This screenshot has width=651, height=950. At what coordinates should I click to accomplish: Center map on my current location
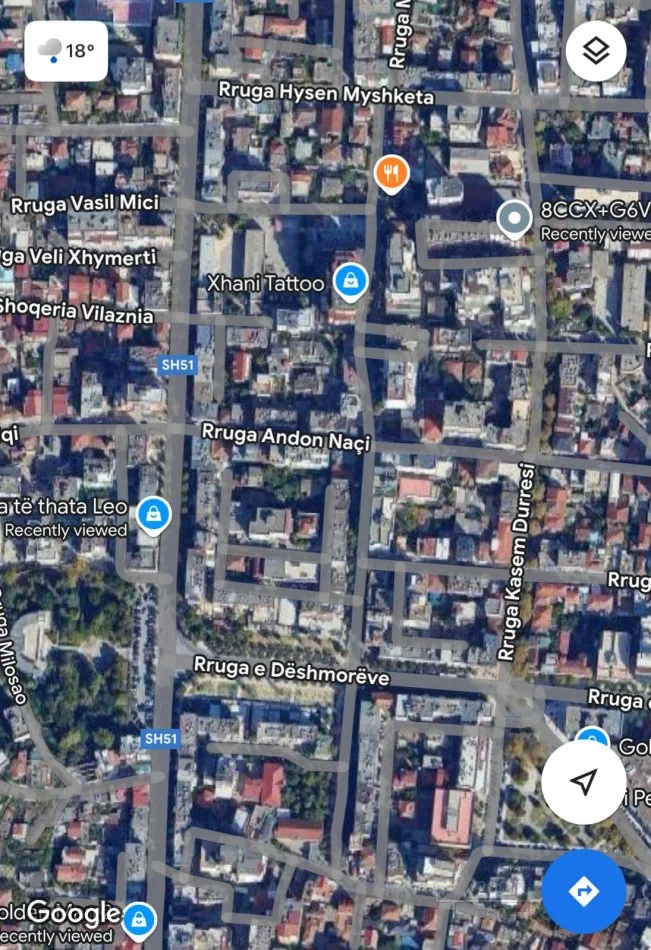584,782
